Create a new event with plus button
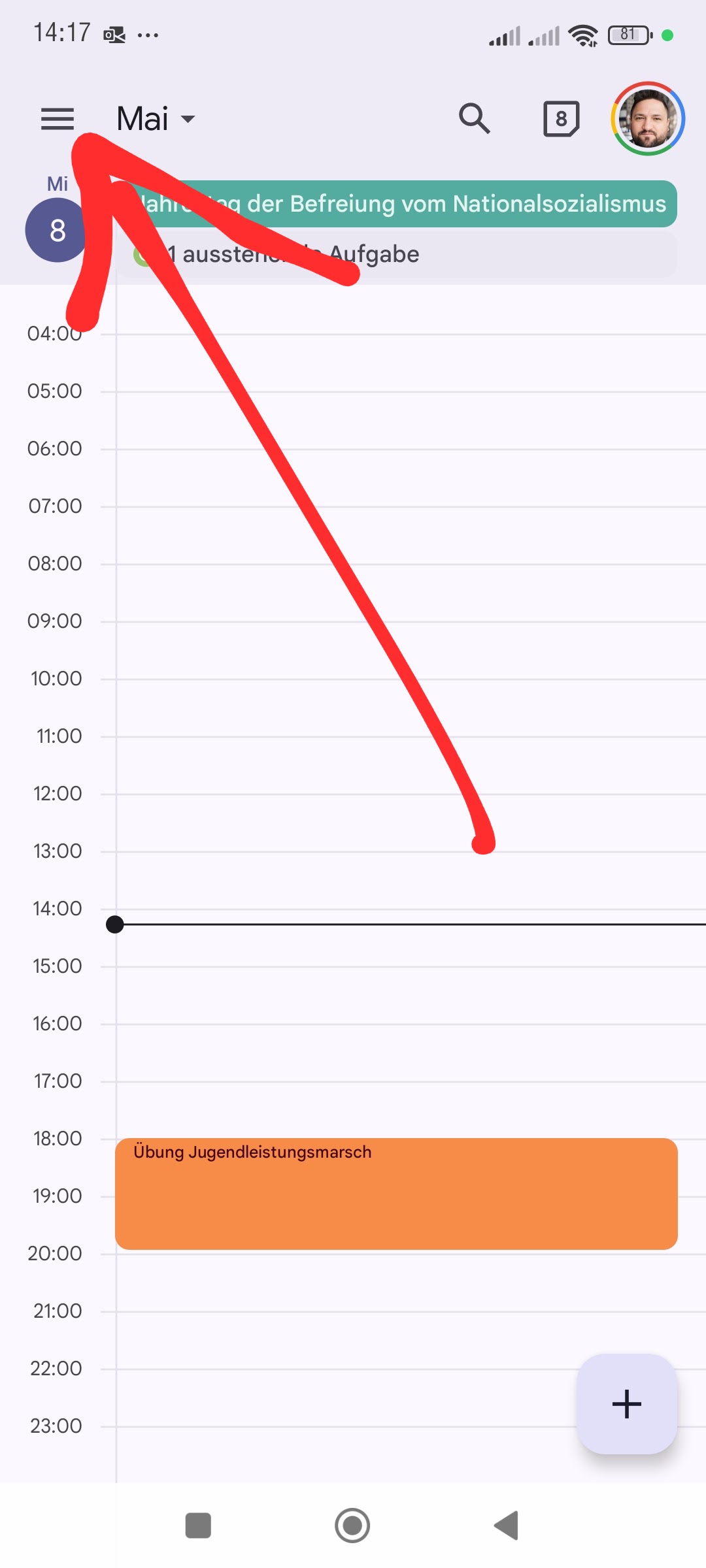Screen dimensions: 706x1568 [x=626, y=1404]
